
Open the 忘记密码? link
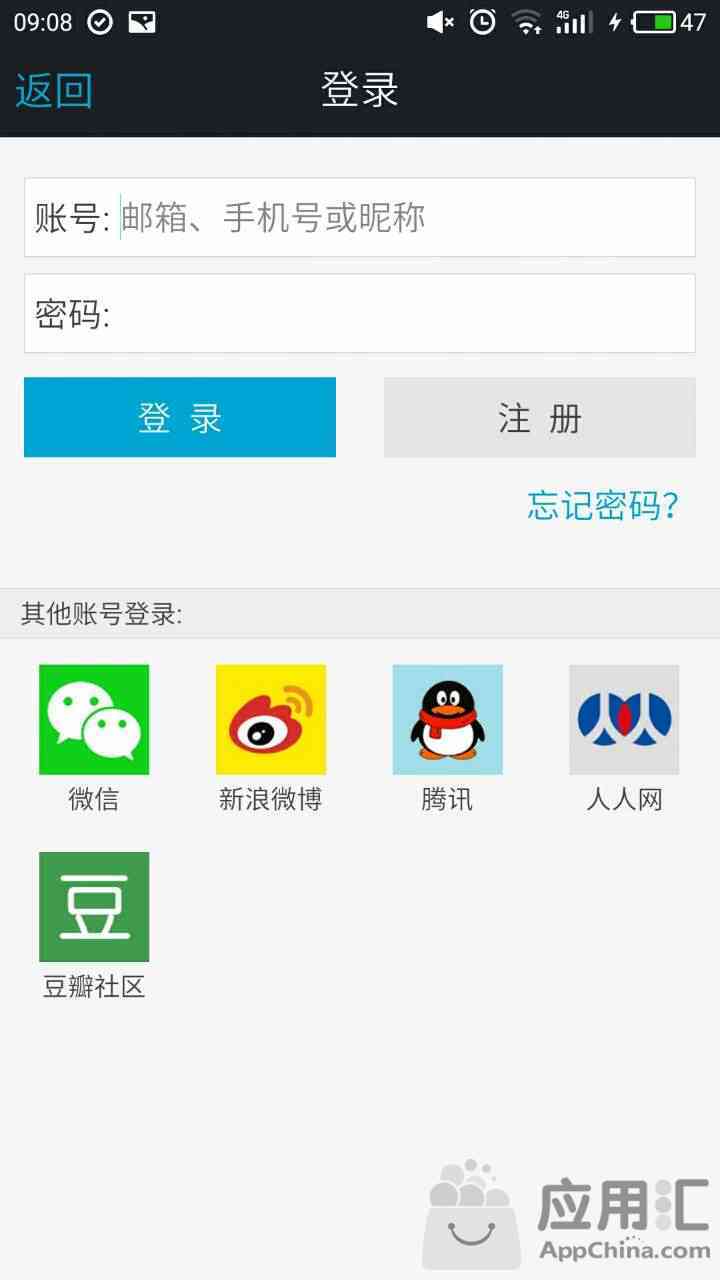(603, 506)
